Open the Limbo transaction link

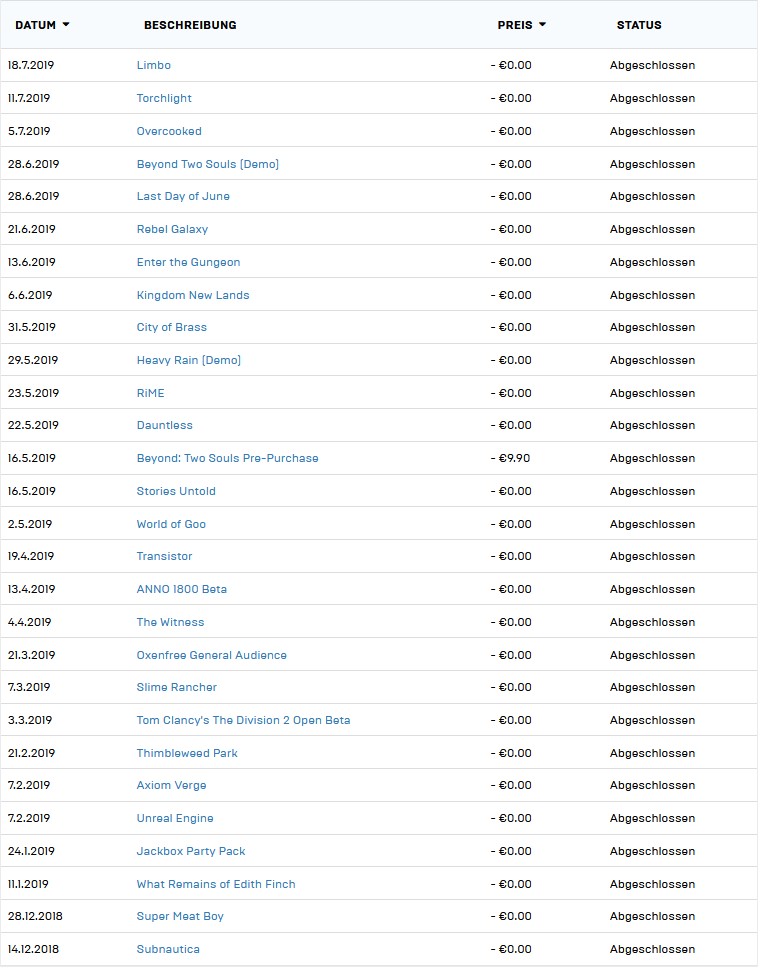[x=154, y=65]
